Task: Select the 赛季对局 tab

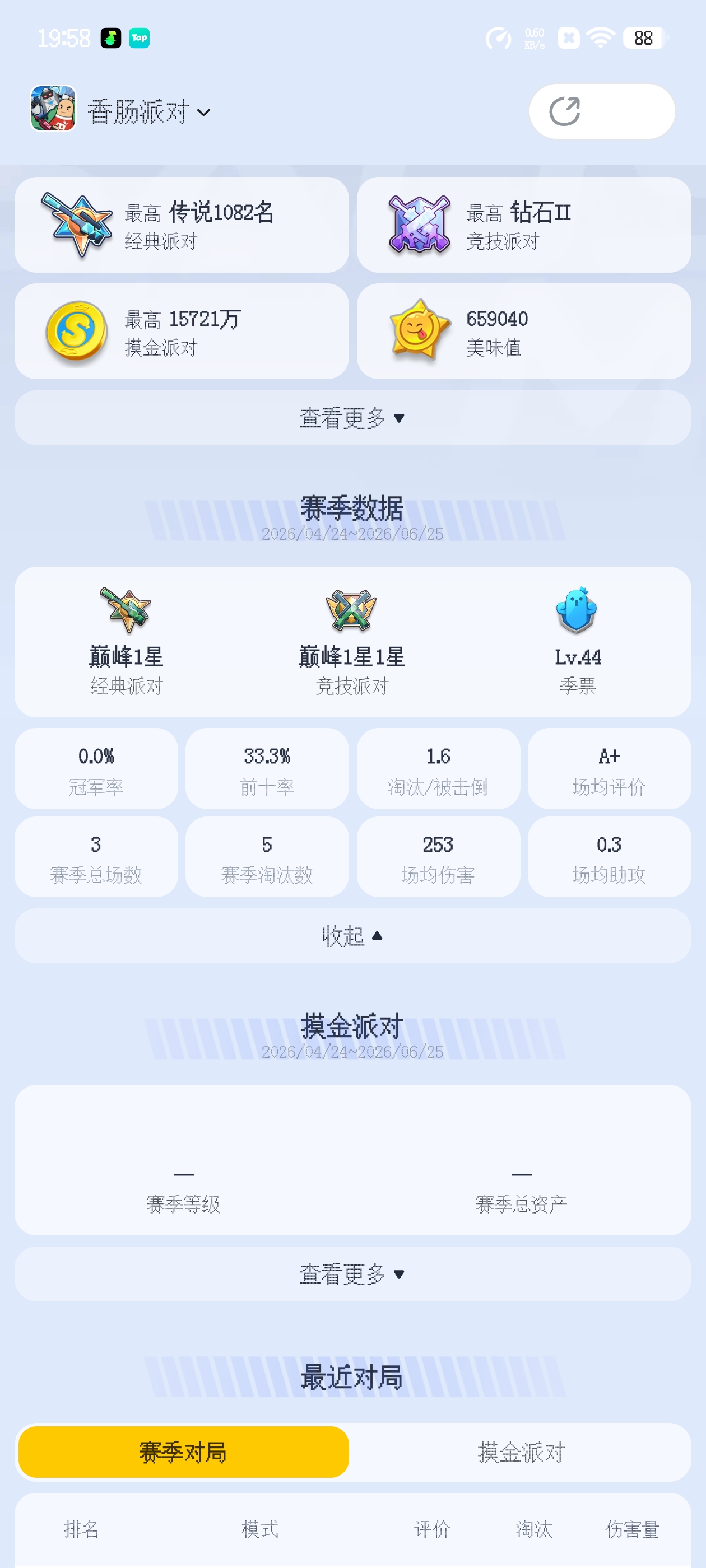Action: click(x=183, y=1452)
